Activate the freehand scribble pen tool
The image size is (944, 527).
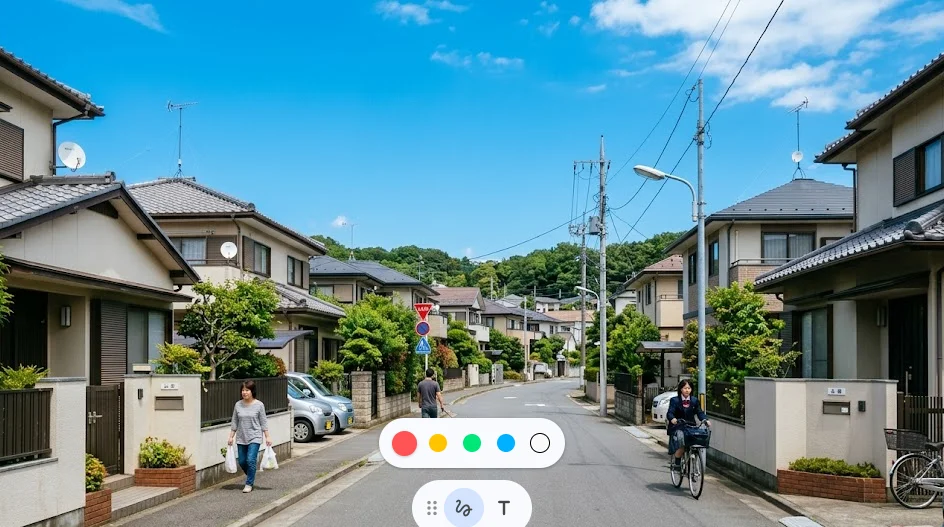[464, 508]
